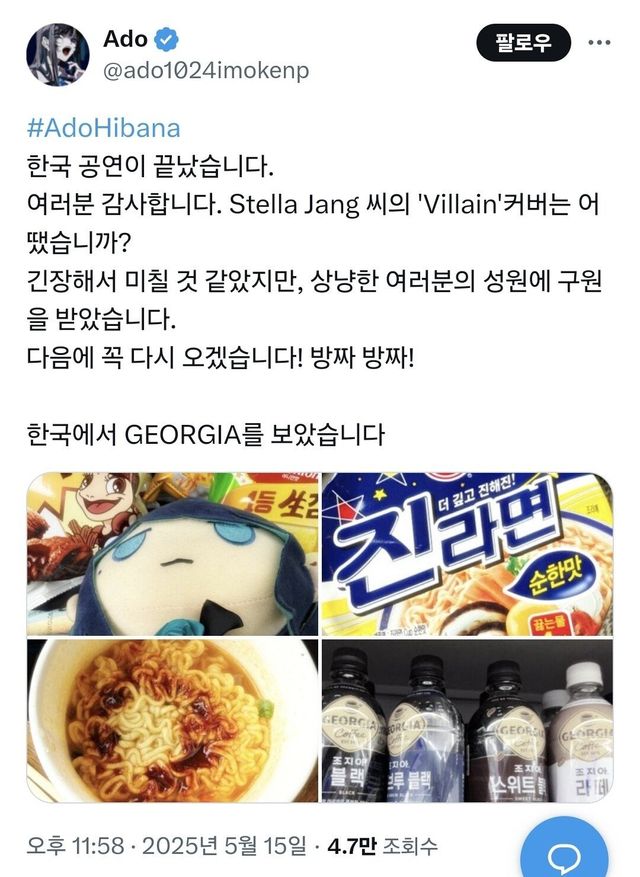View the GEORGIA coffee bottles photo
The width and height of the screenshot is (640, 877).
(x=466, y=721)
